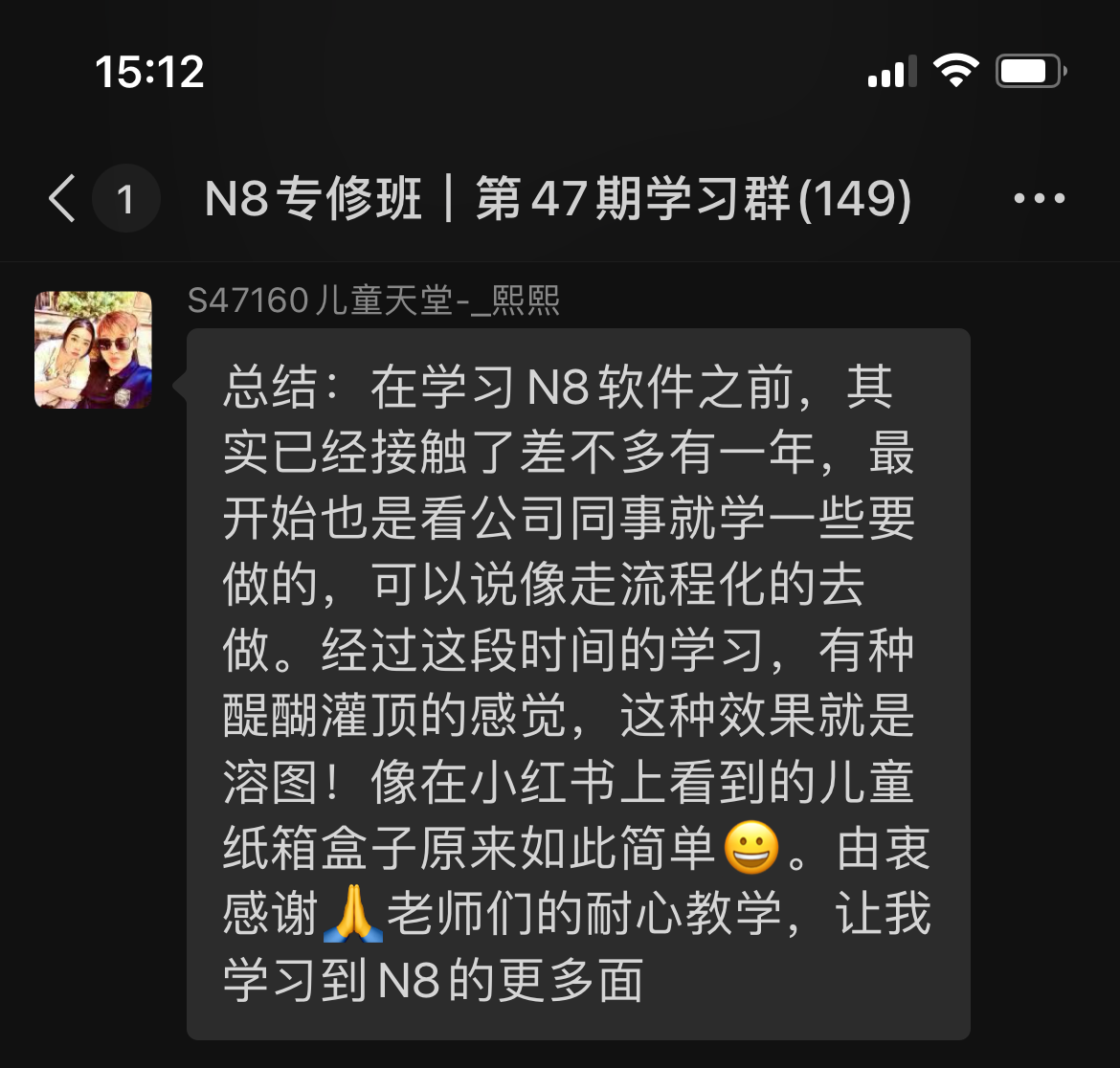The image size is (1120, 1068).
Task: Open profile of S47160 儿童天堂-_熙熙 avatar
Action: tap(93, 350)
